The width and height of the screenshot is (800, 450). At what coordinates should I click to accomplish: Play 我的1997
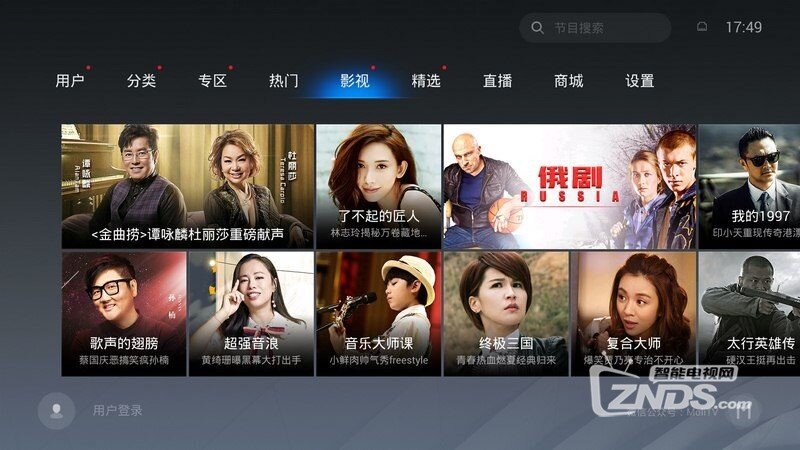coord(748,186)
